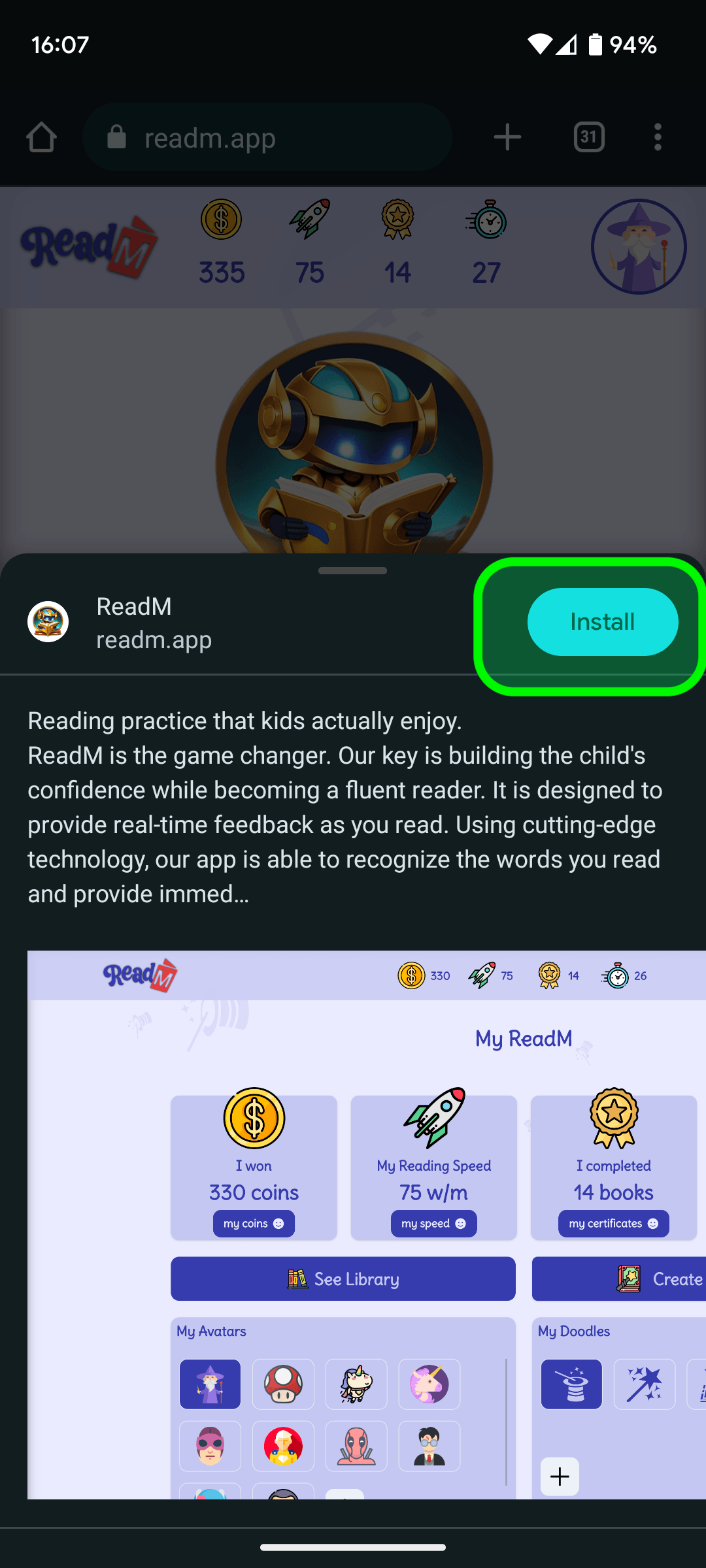Tap the navigation gesture bar at the bottom
706x1568 pixels.
coord(353,1547)
